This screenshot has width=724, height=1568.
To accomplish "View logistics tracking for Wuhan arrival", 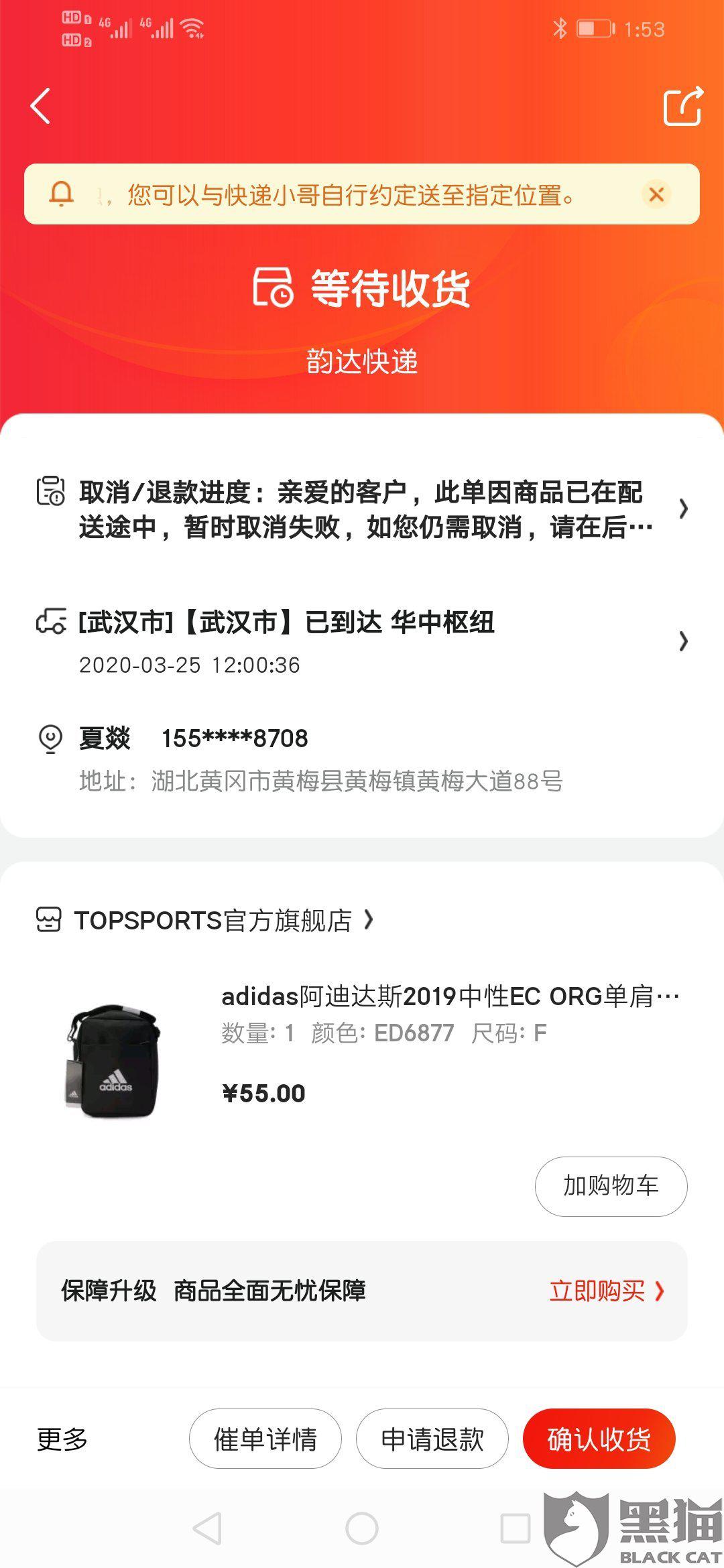I will tap(362, 641).
